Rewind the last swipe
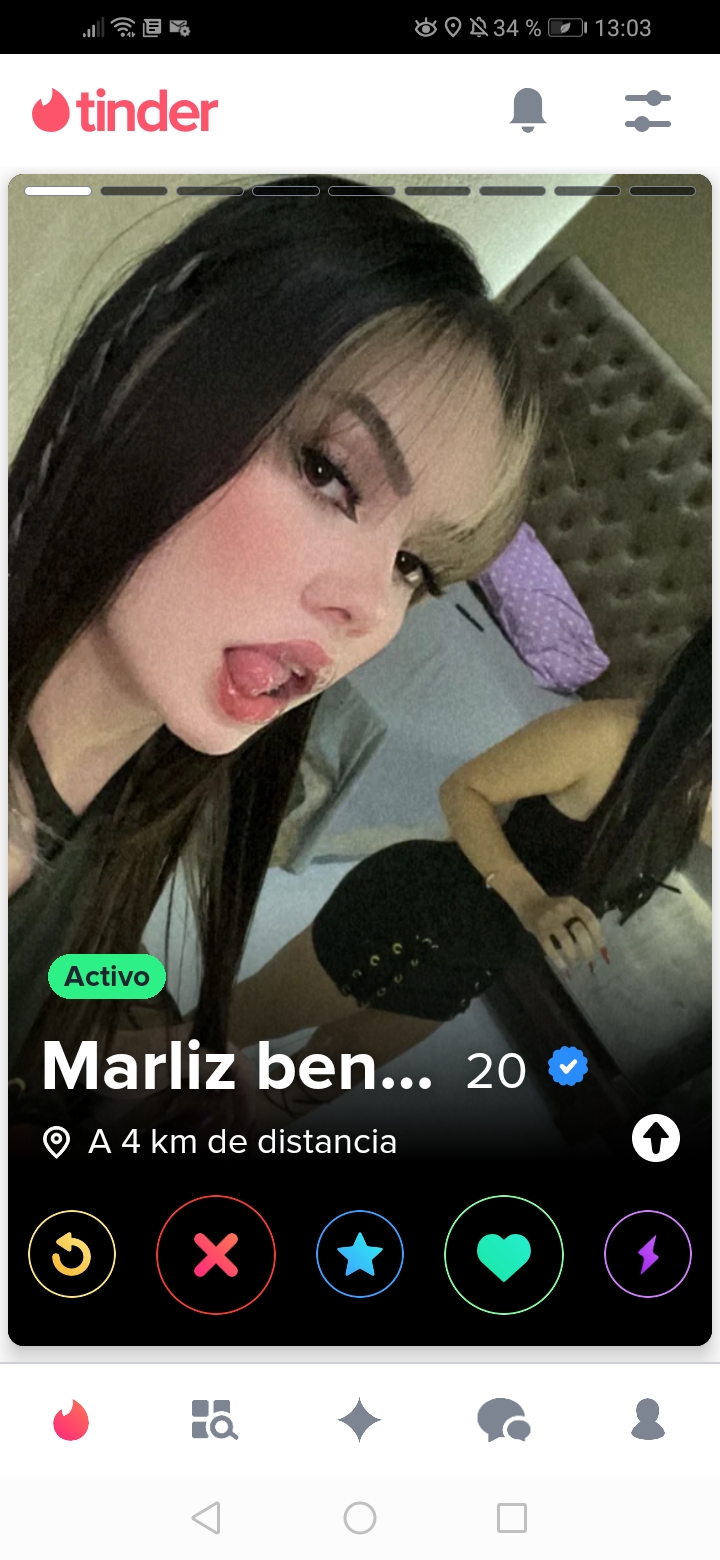720x1560 pixels. 72,1254
